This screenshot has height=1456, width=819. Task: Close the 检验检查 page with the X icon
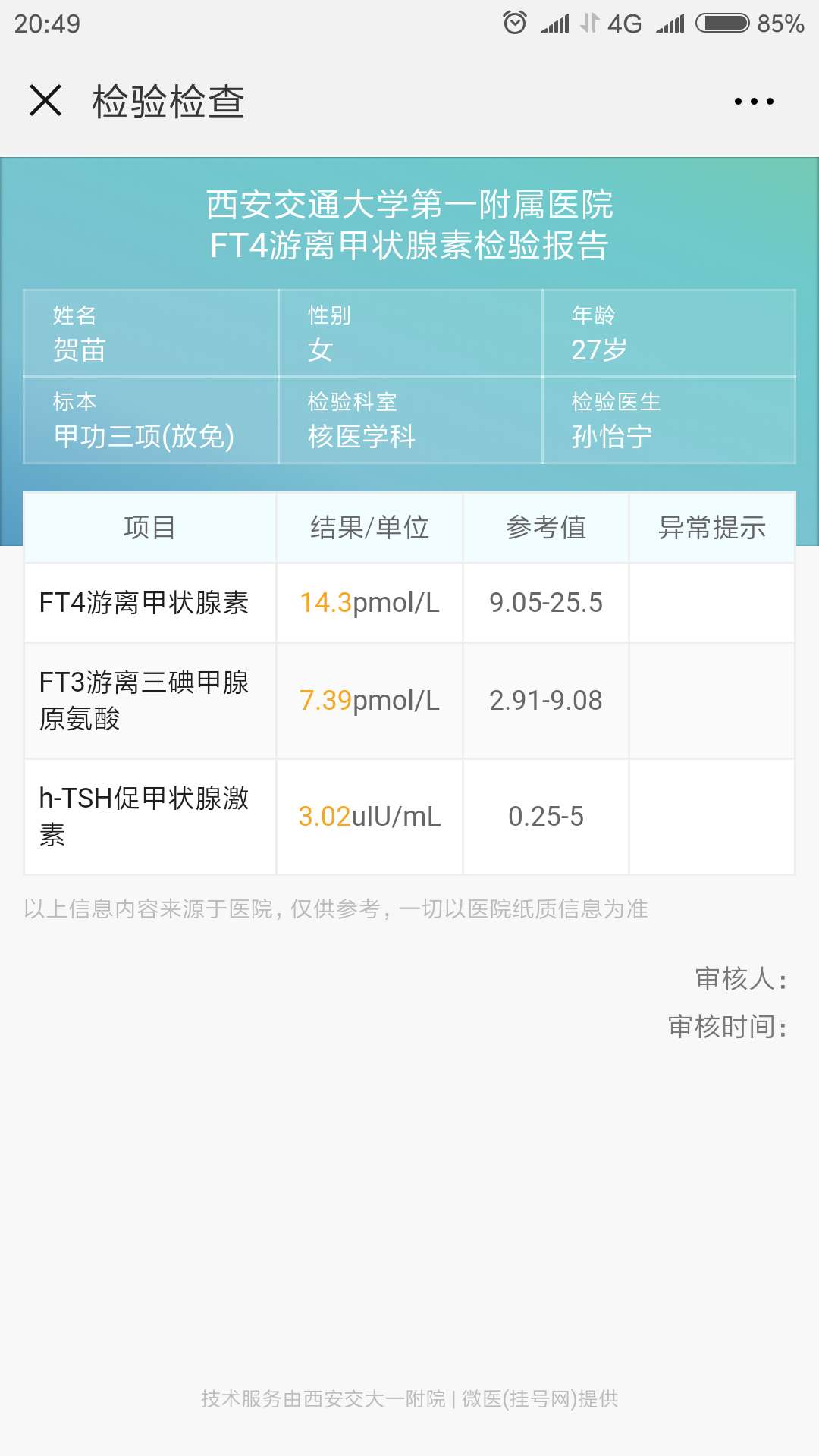pyautogui.click(x=47, y=101)
